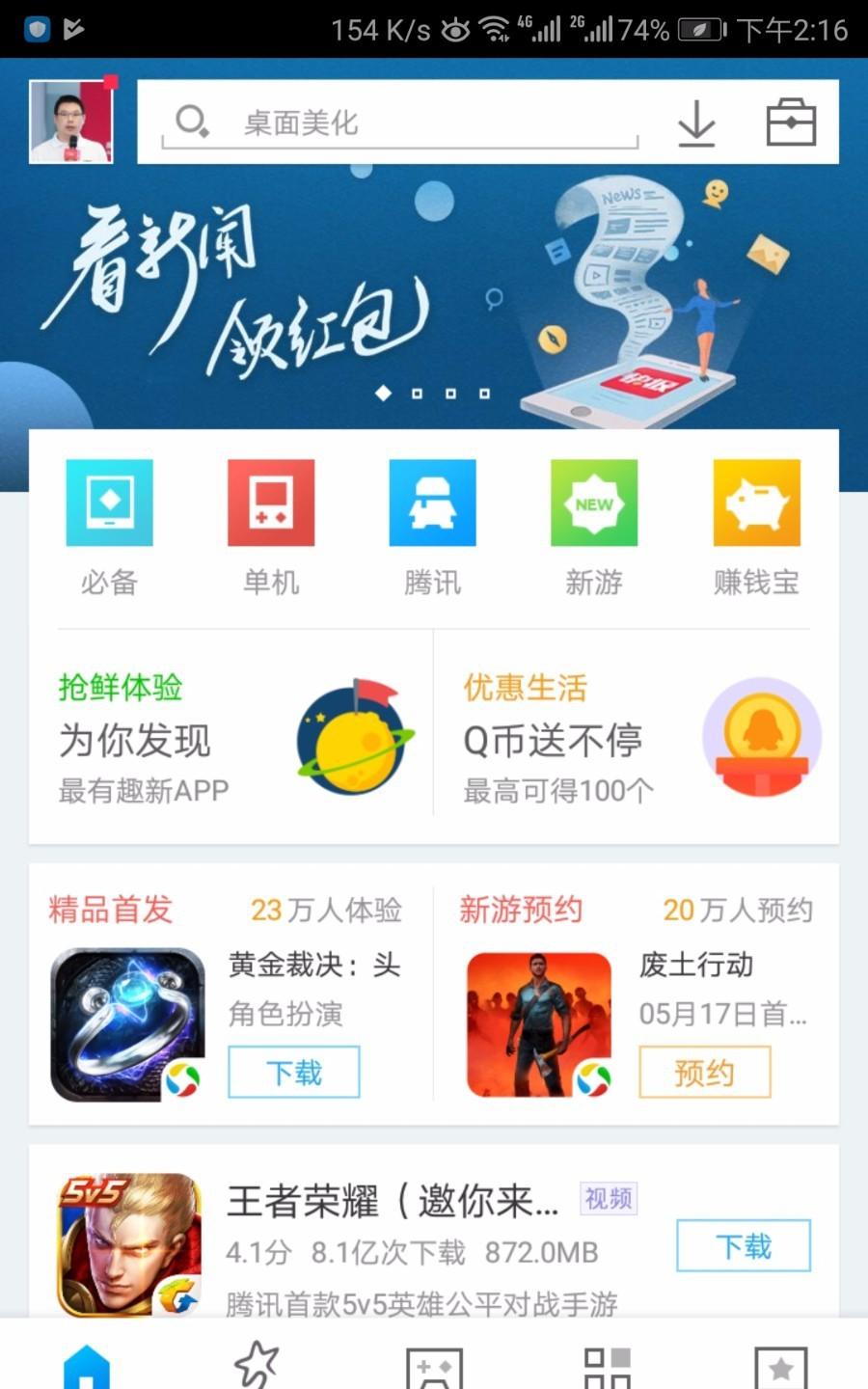Open the downloads manager icon

click(x=696, y=123)
